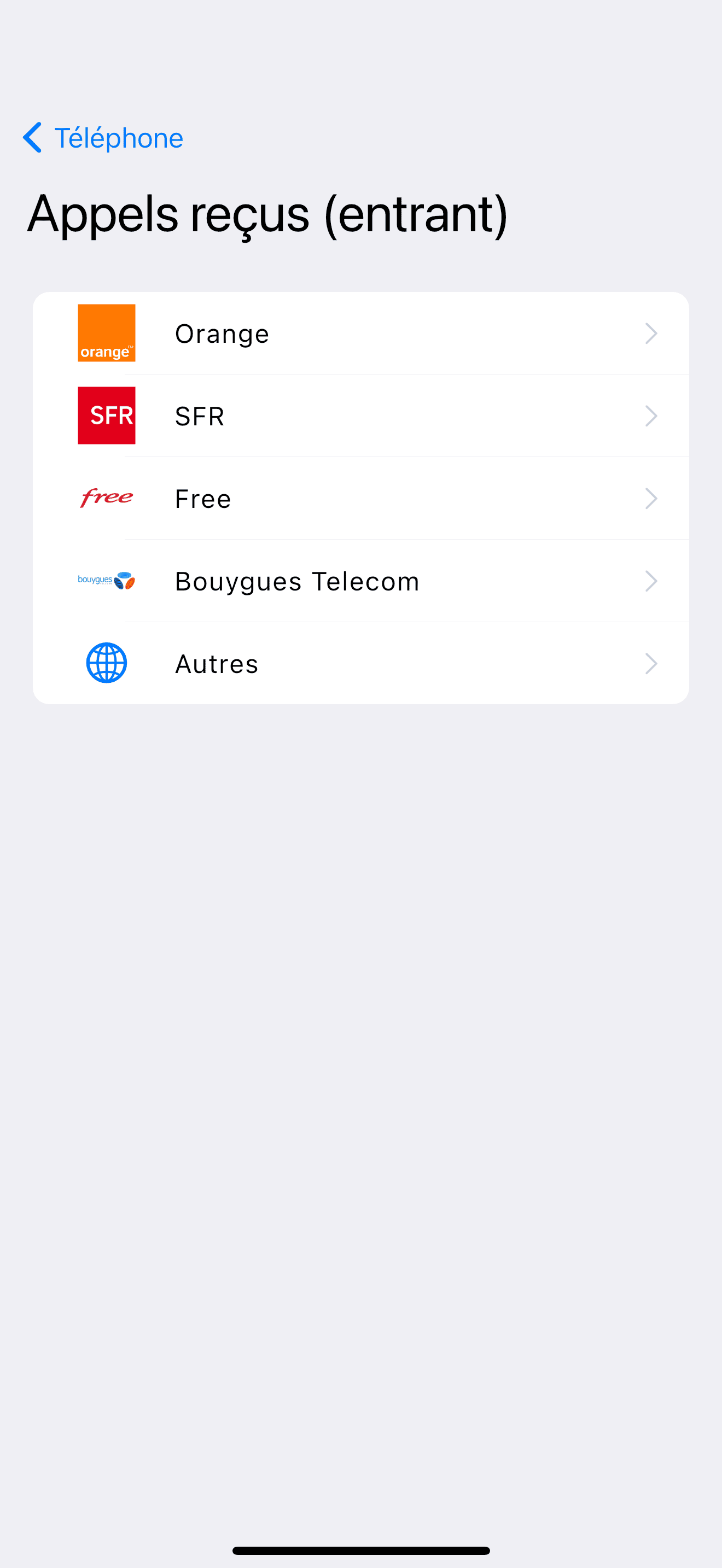Open the Autres row
This screenshot has width=722, height=1568.
point(361,663)
